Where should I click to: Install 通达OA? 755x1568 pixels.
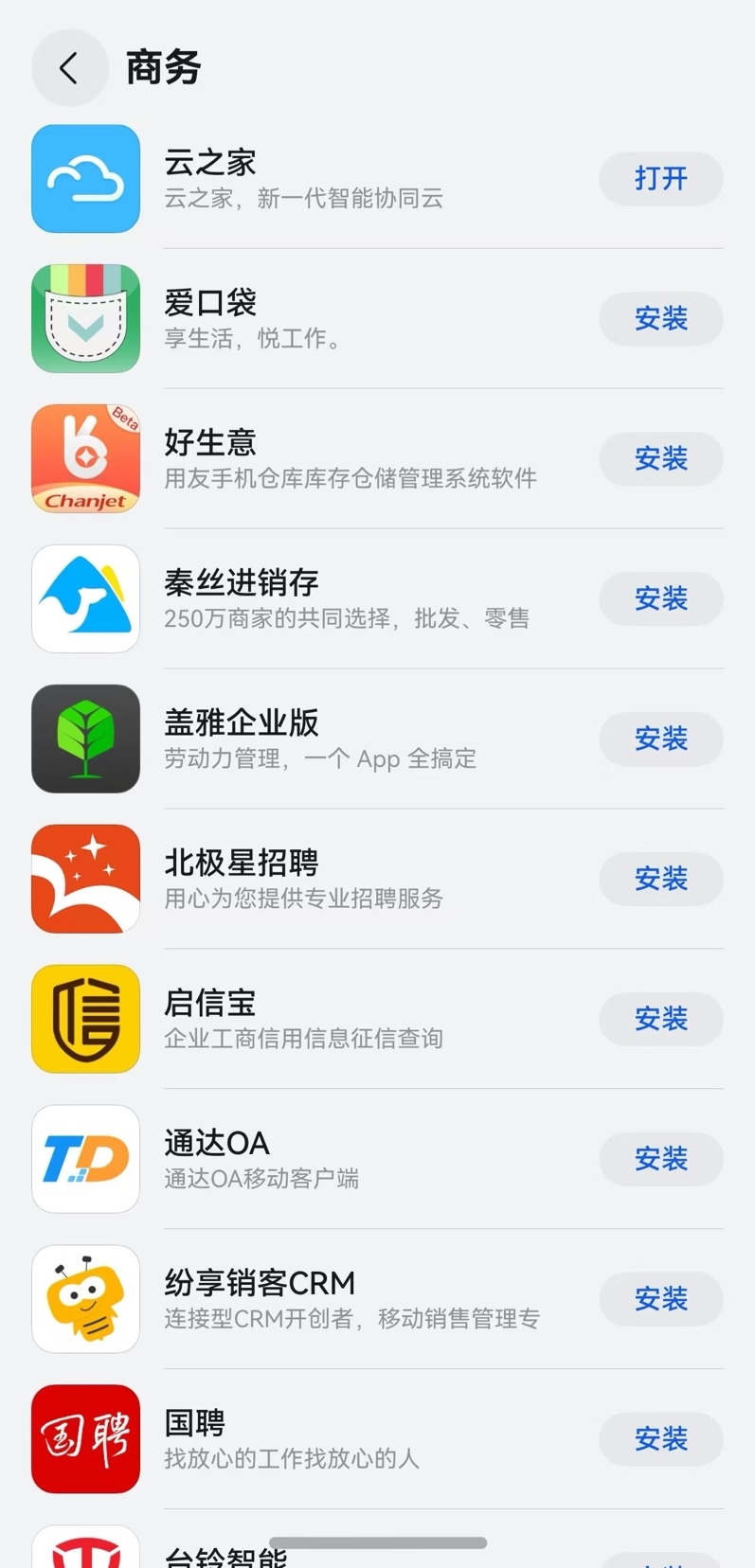tap(660, 1159)
